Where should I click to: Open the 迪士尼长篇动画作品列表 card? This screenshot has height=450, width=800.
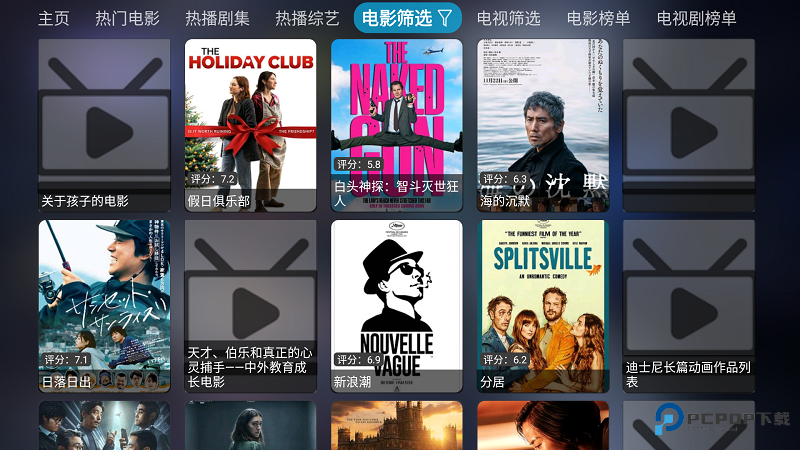click(688, 306)
